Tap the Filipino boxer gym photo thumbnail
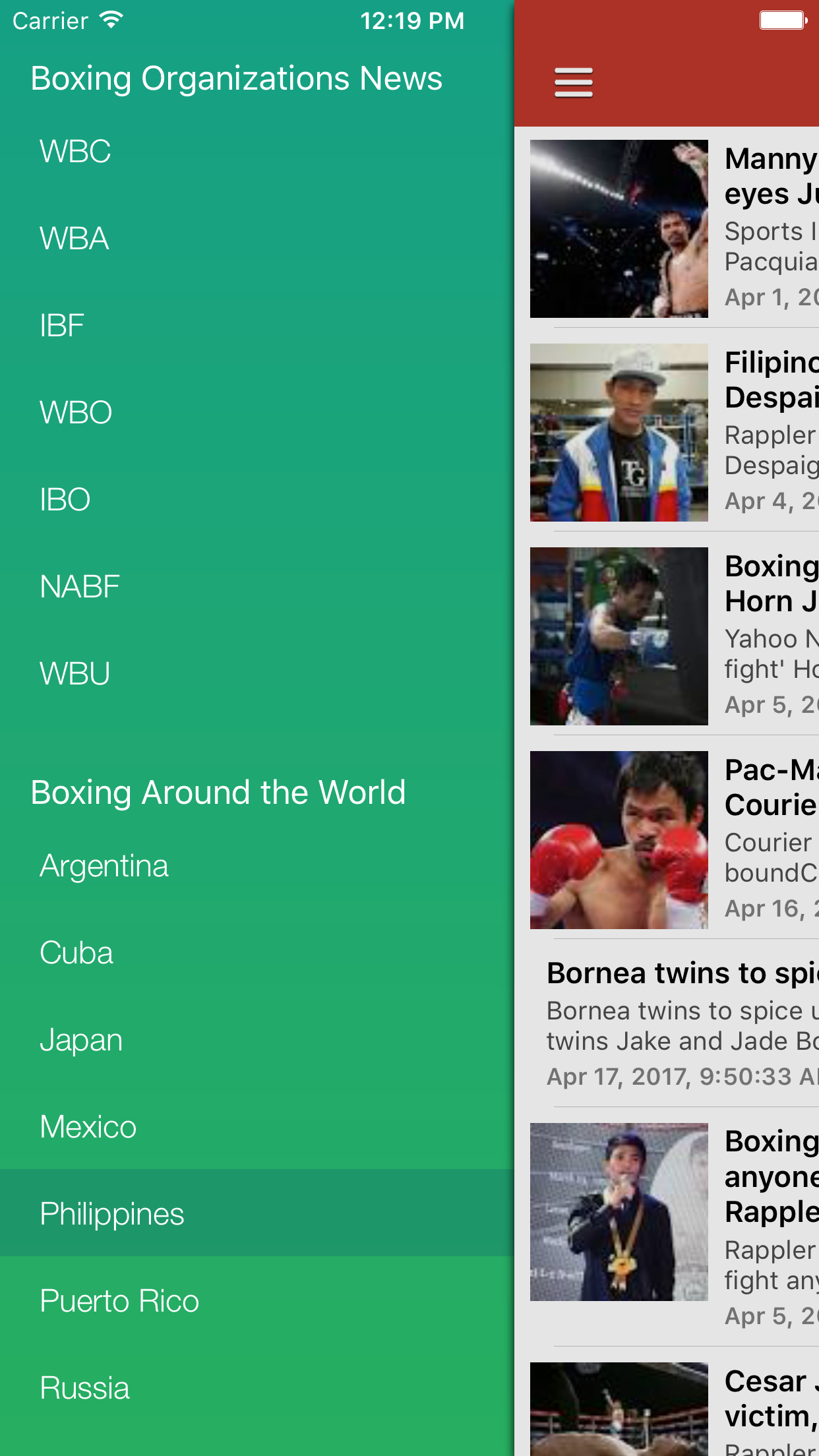 pos(619,433)
